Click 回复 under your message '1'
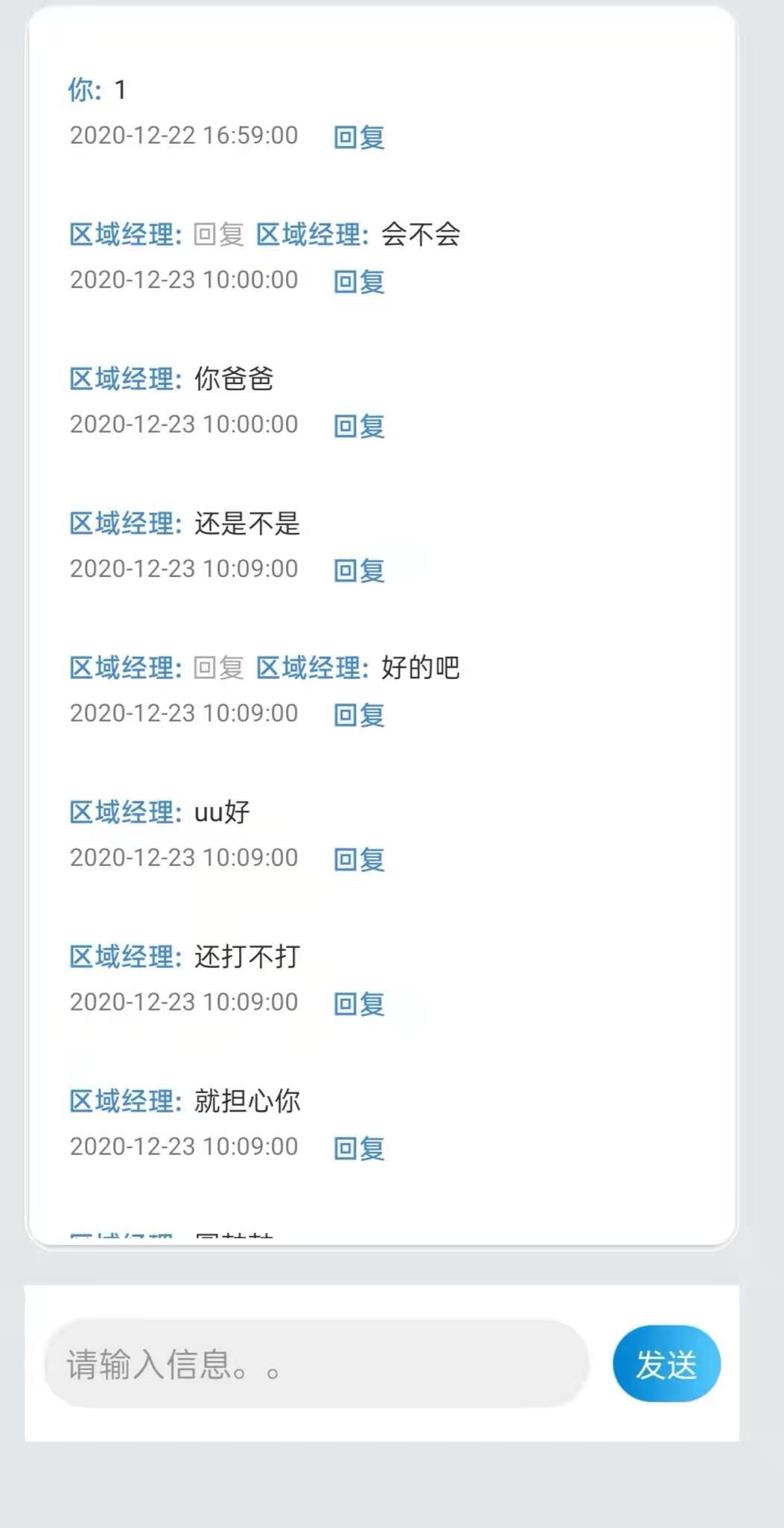The height and width of the screenshot is (1528, 784). (x=360, y=139)
